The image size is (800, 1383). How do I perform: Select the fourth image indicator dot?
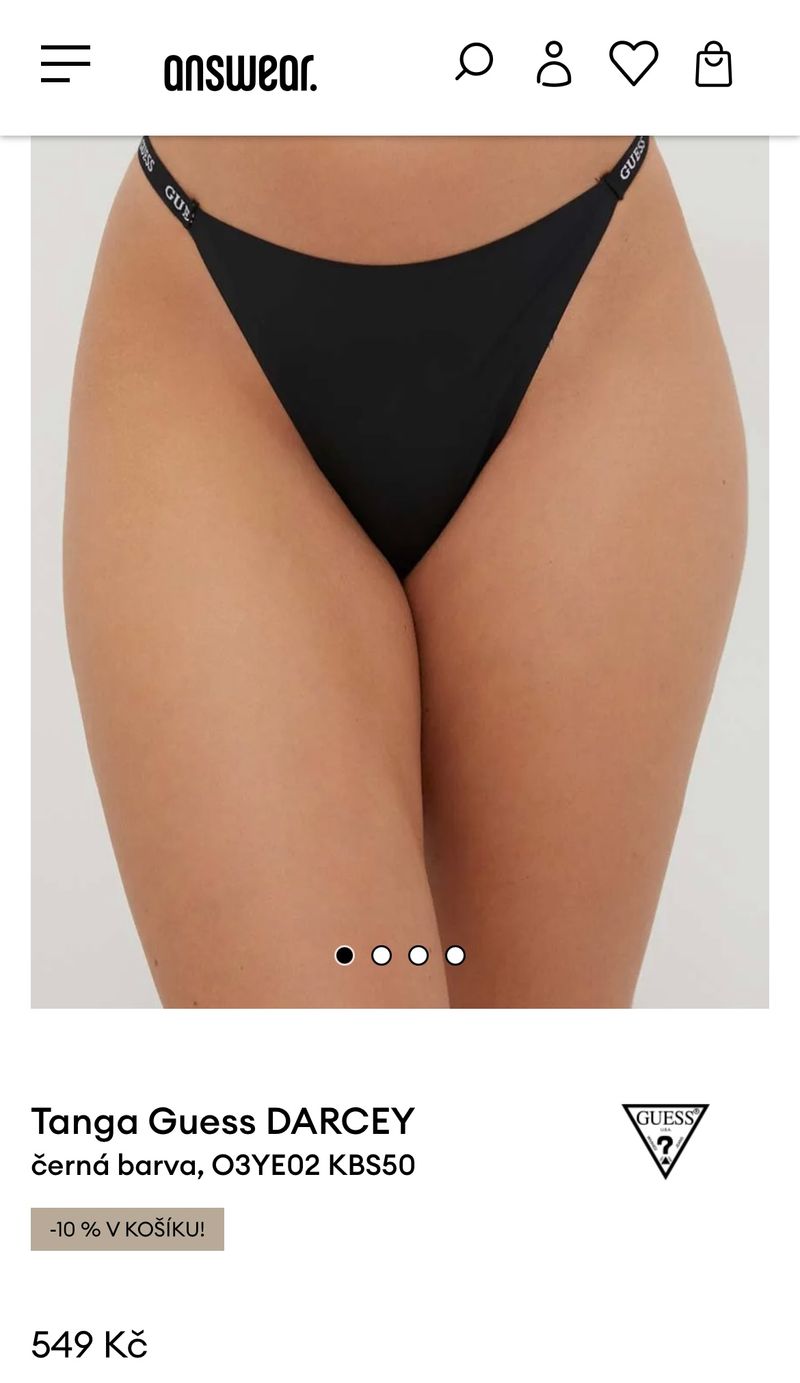tap(455, 955)
